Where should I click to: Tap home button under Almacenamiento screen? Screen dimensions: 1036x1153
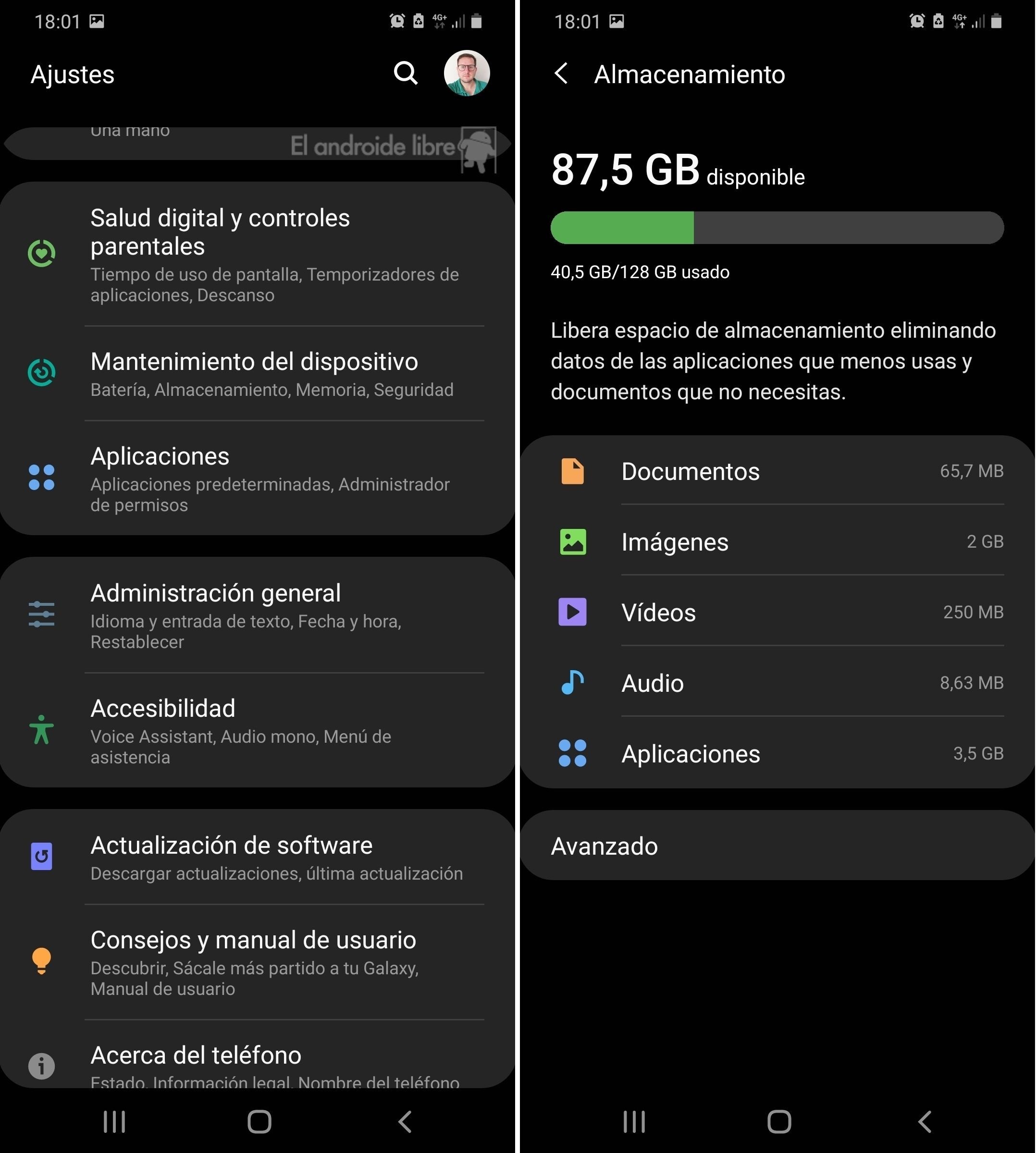point(779,1122)
